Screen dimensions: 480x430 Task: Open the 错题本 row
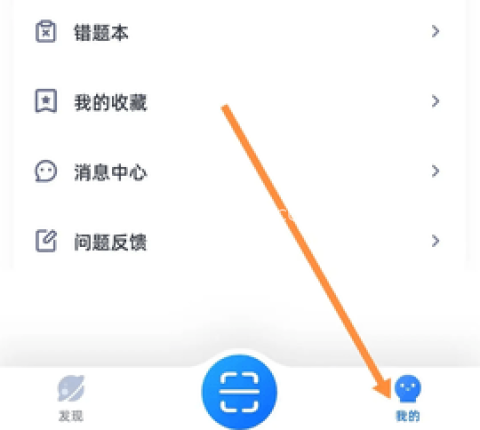click(x=238, y=32)
